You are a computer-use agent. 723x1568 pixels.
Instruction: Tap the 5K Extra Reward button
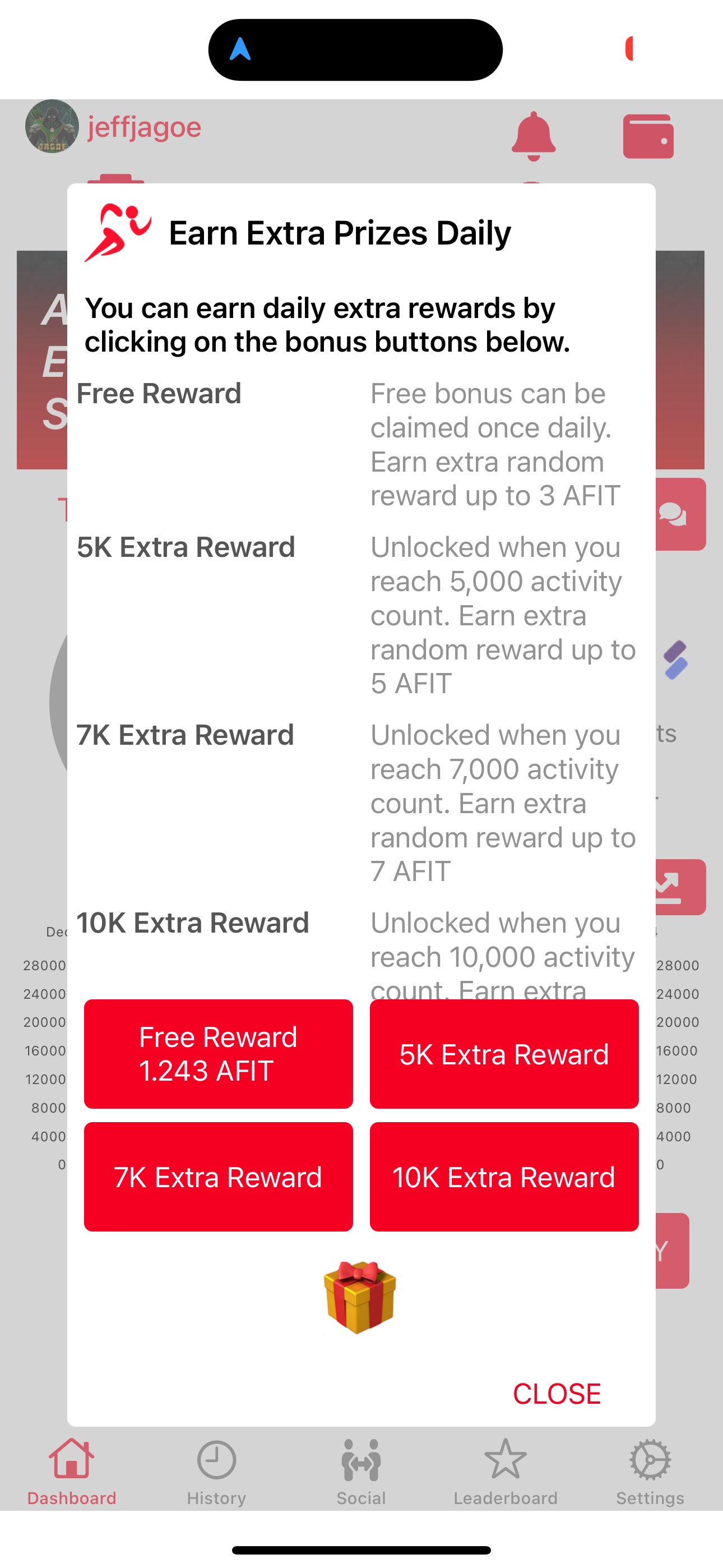(x=504, y=1054)
